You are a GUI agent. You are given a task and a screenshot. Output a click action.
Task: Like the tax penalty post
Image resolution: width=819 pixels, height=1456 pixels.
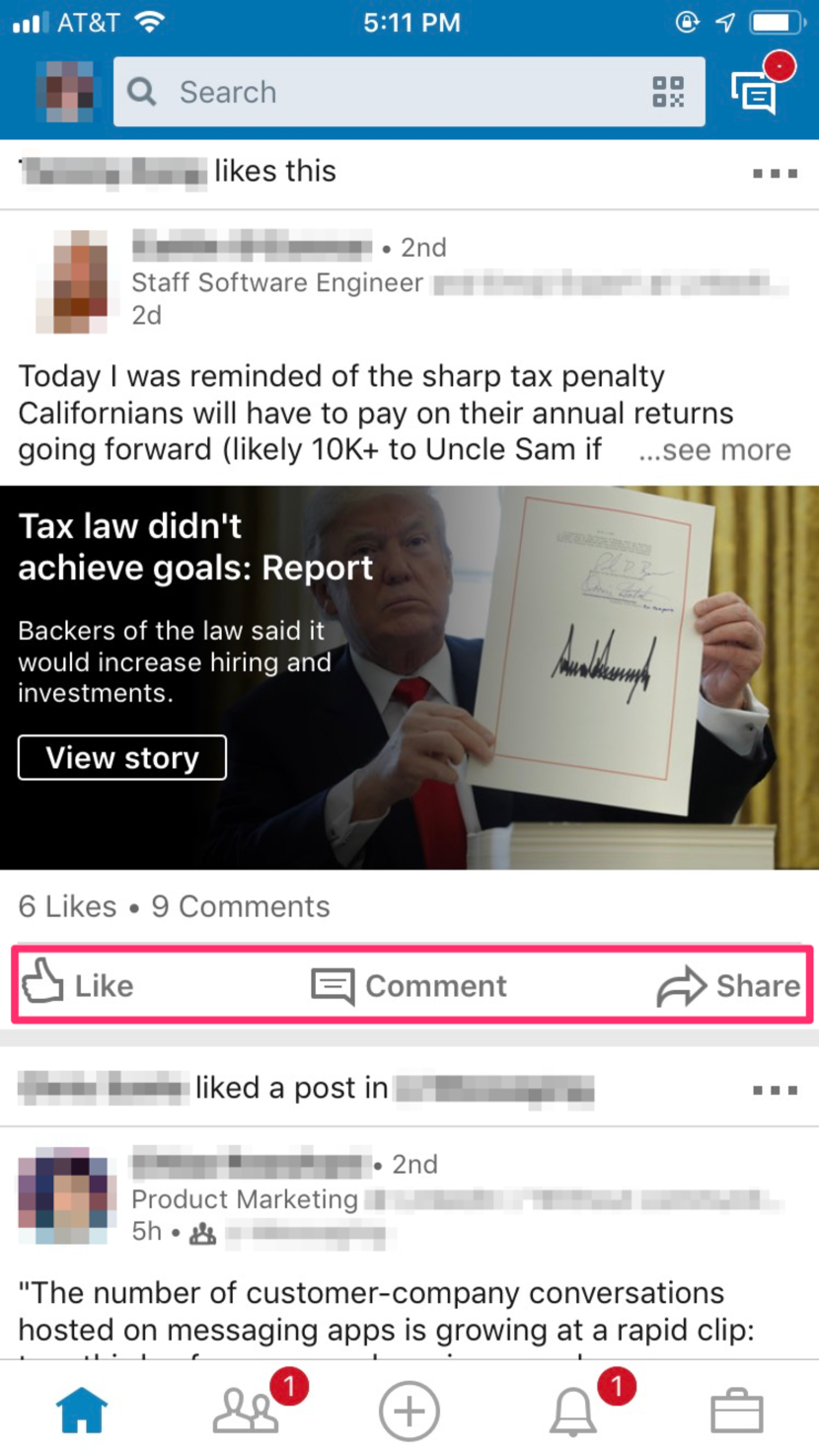pos(79,985)
